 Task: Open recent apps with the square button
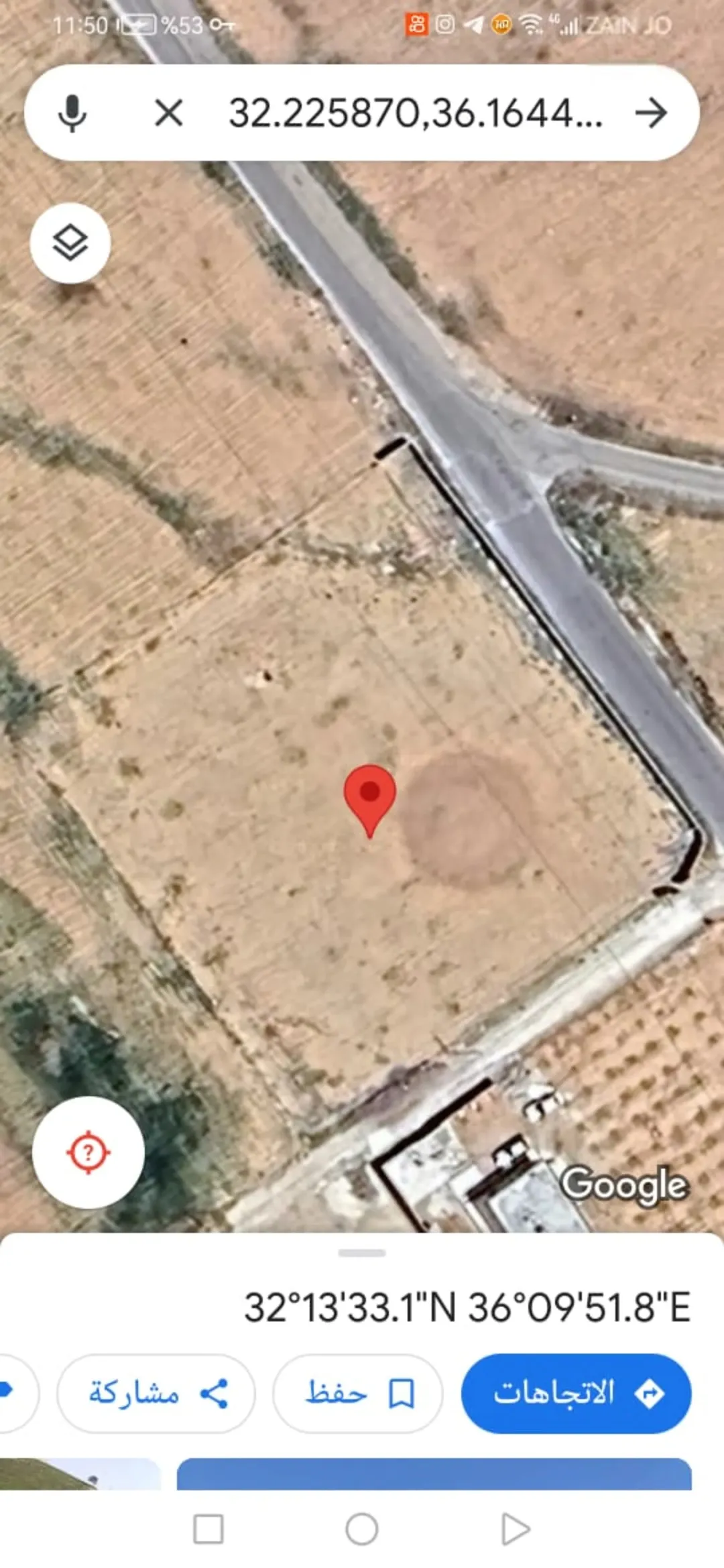pos(208,1530)
